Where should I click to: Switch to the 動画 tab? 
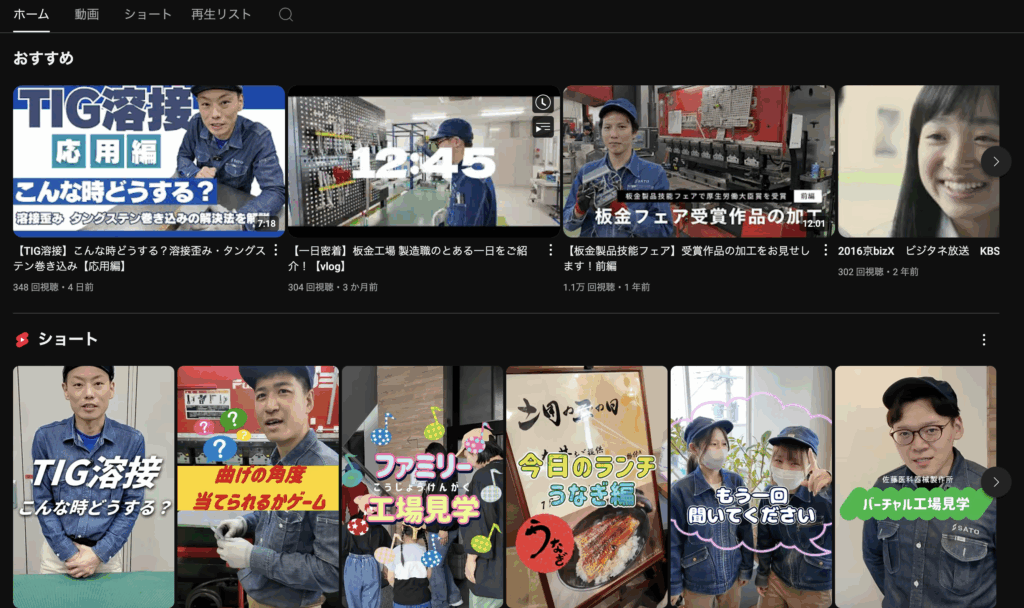click(x=86, y=15)
